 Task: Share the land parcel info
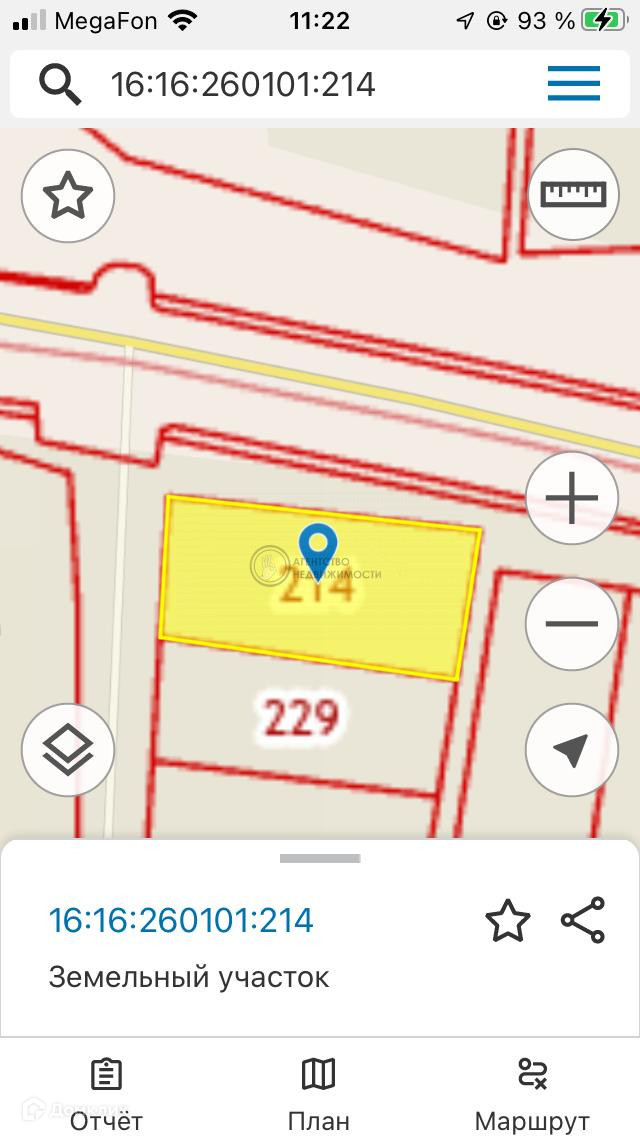583,921
